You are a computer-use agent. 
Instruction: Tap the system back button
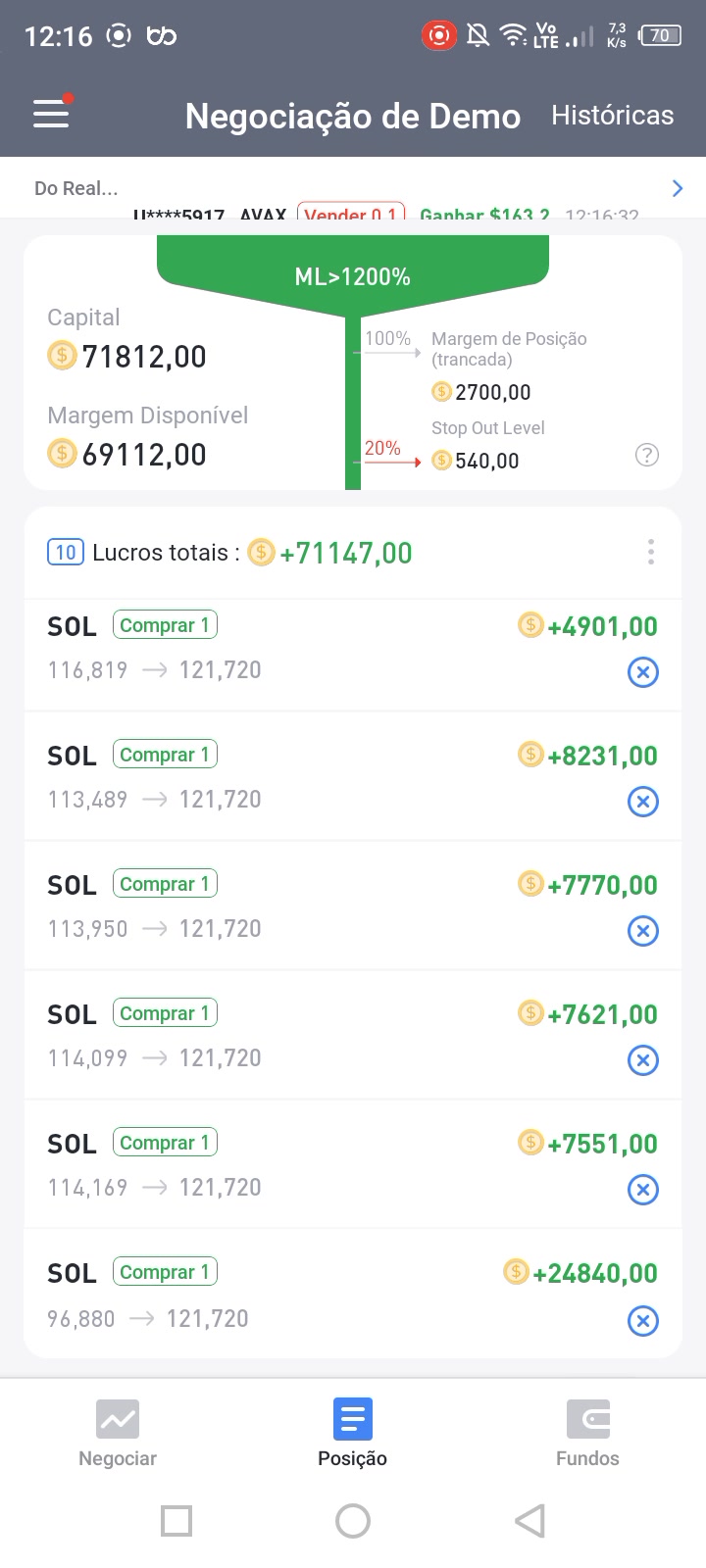pos(529,1521)
